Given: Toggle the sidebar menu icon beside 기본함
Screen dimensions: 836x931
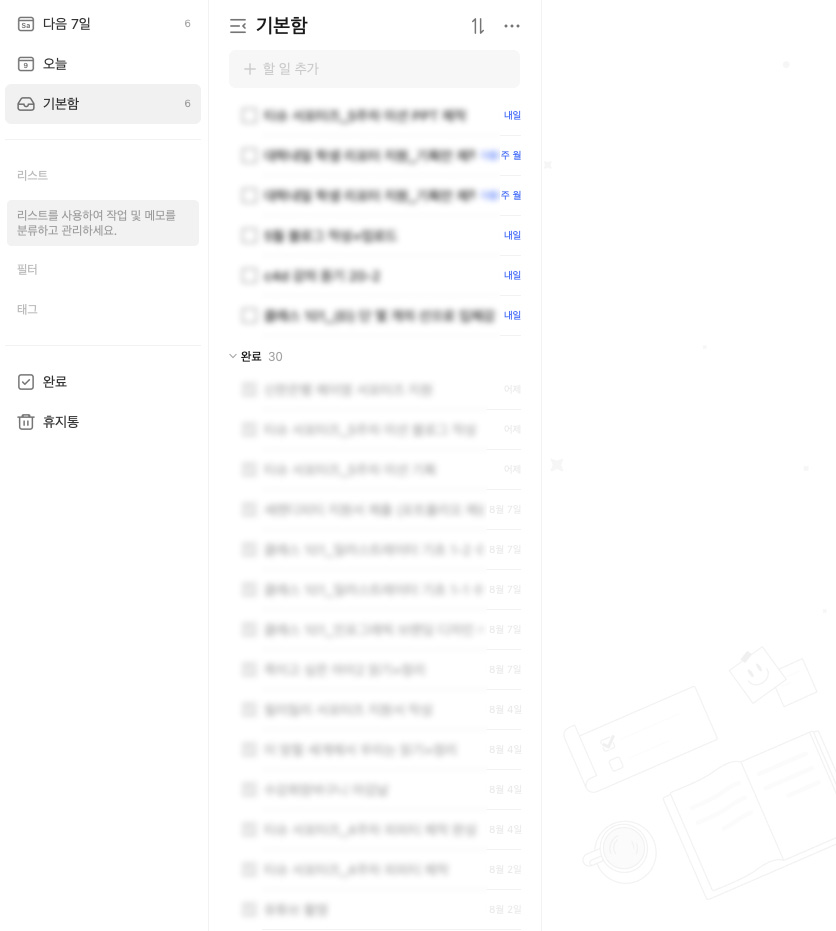Looking at the screenshot, I should (x=237, y=26).
